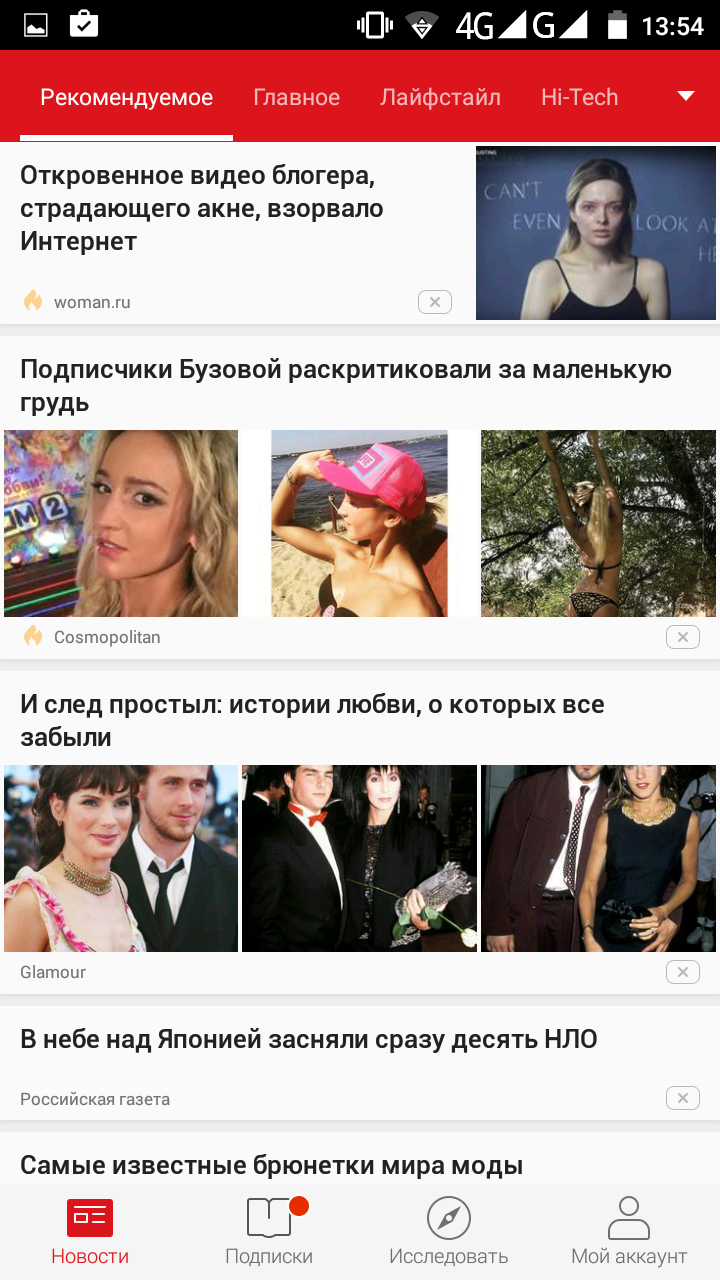
Task: Open the article Самые известные брюнетки мира моды
Action: click(x=272, y=1165)
